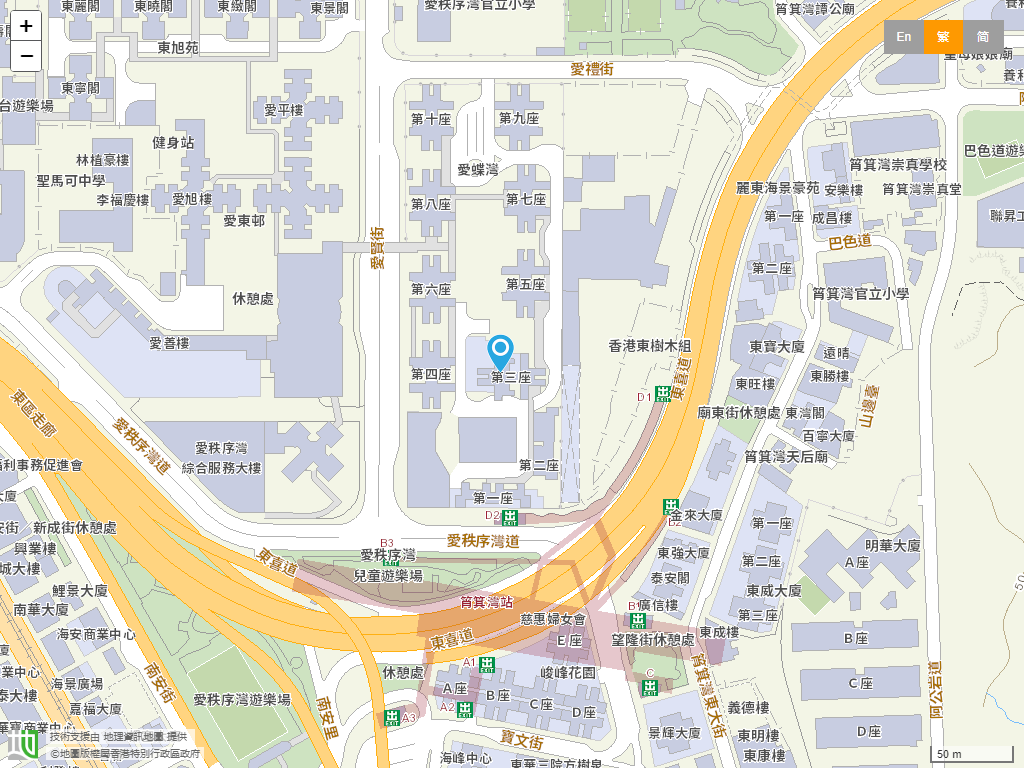The image size is (1024, 768).
Task: Select Traditional Chinese language option
Action: pyautogui.click(x=943, y=37)
